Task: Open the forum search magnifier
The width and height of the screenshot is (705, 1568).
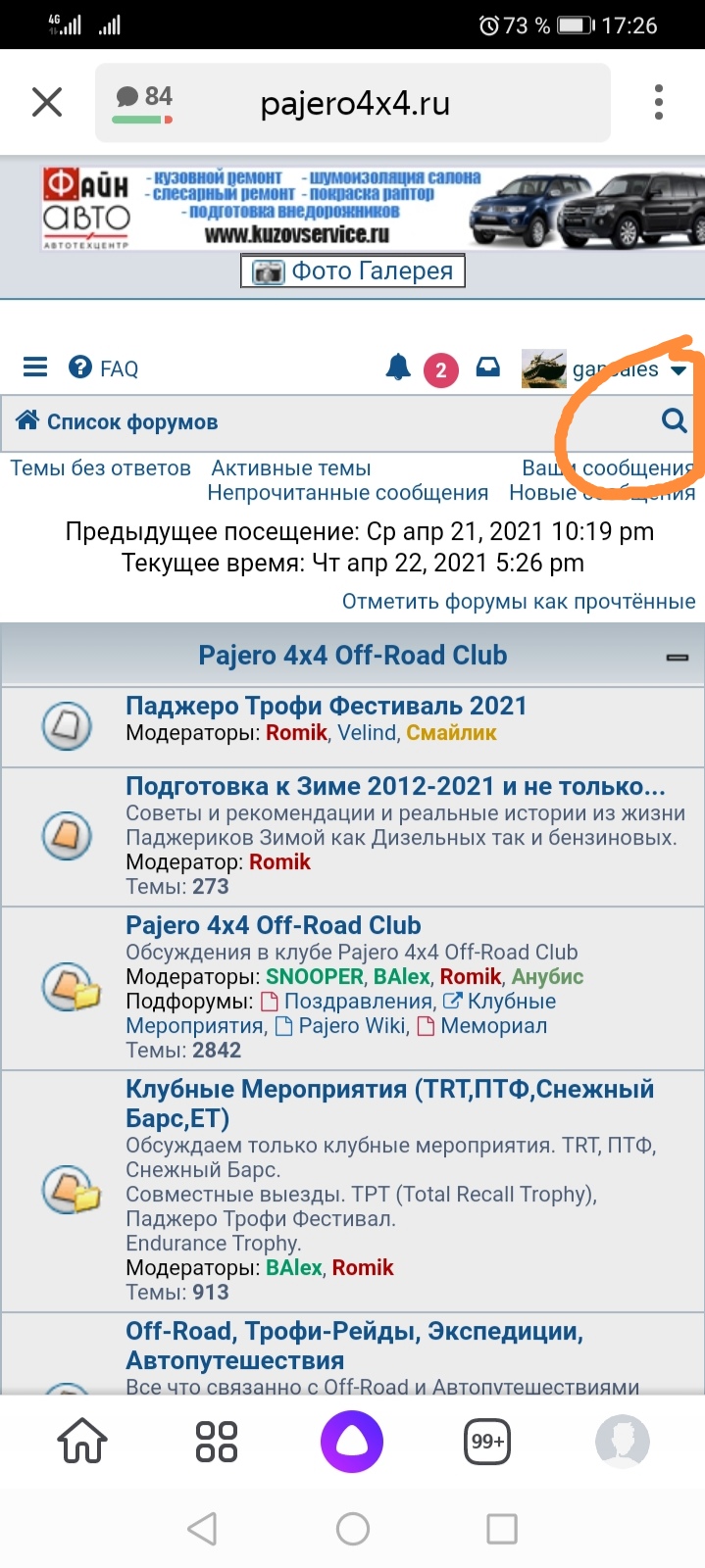Action: pyautogui.click(x=674, y=421)
